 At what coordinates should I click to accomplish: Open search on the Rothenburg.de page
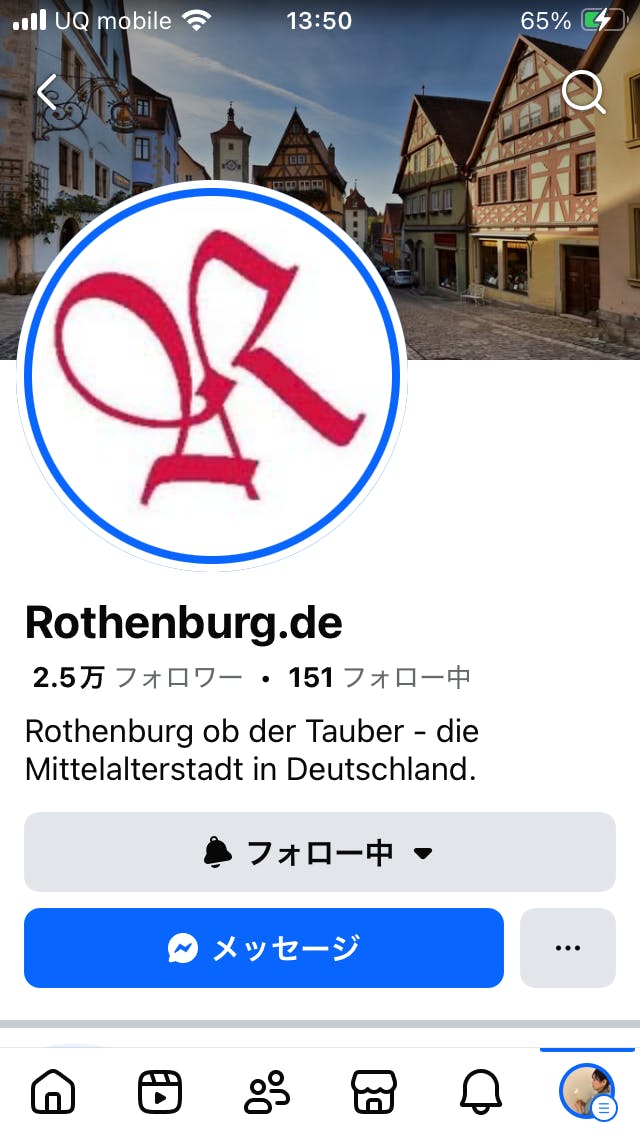click(x=583, y=93)
